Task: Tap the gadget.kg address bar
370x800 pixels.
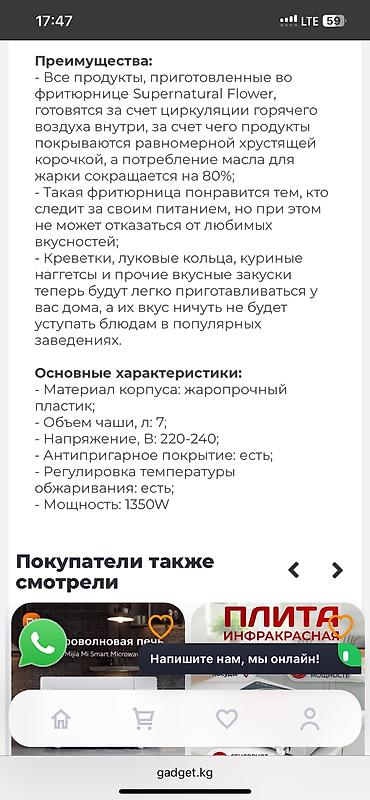Action: 185,772
